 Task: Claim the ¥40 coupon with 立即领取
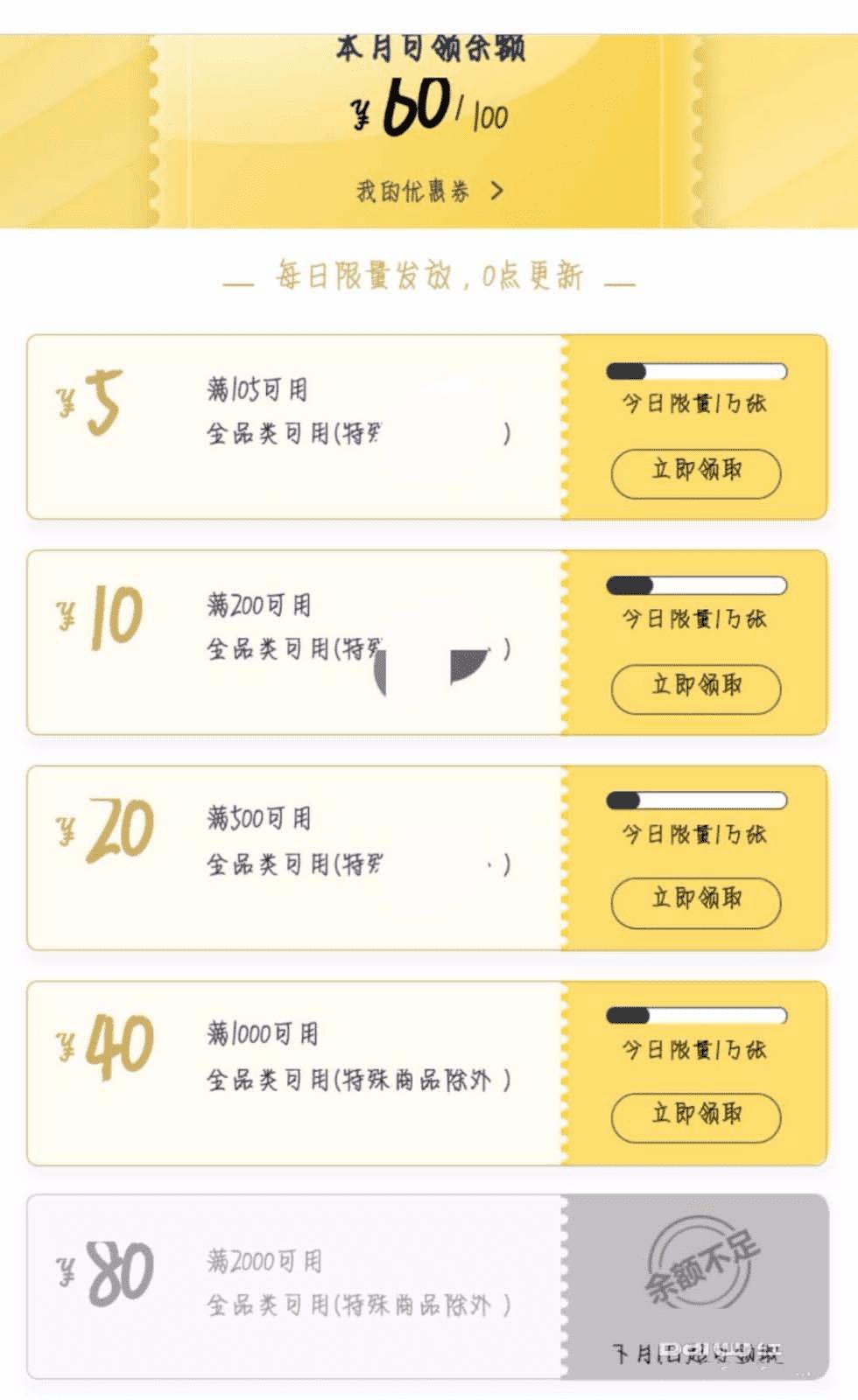pos(695,1117)
